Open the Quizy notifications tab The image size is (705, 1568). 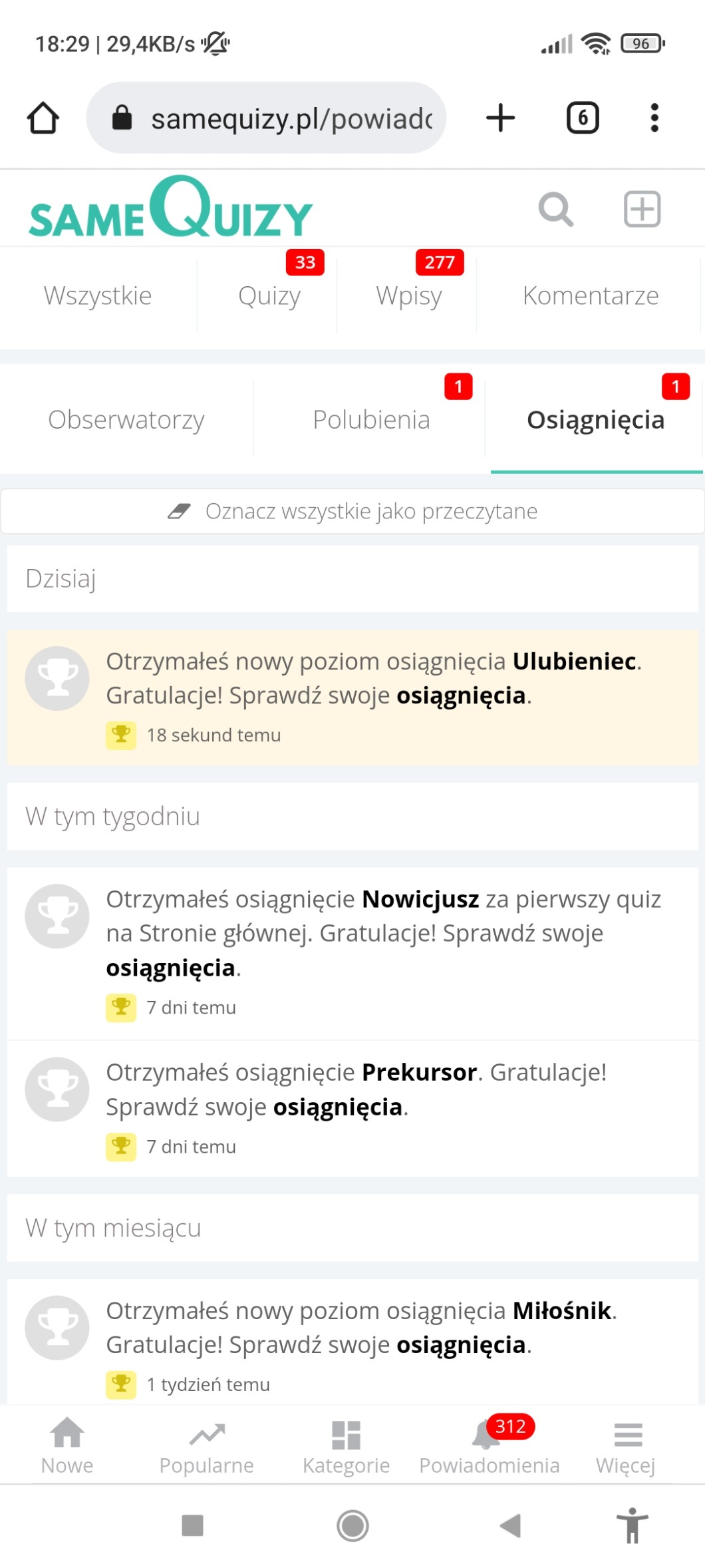click(x=269, y=295)
